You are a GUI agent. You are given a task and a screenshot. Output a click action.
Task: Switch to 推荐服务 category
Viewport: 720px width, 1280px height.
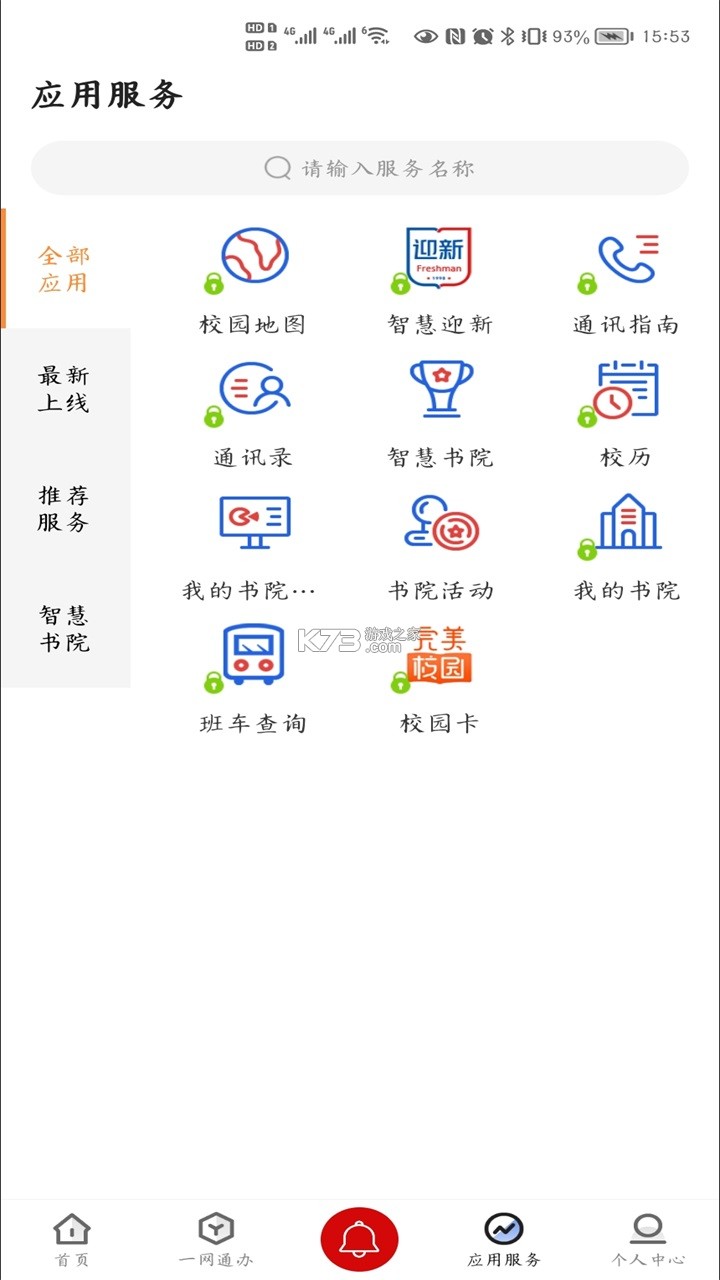pos(65,509)
